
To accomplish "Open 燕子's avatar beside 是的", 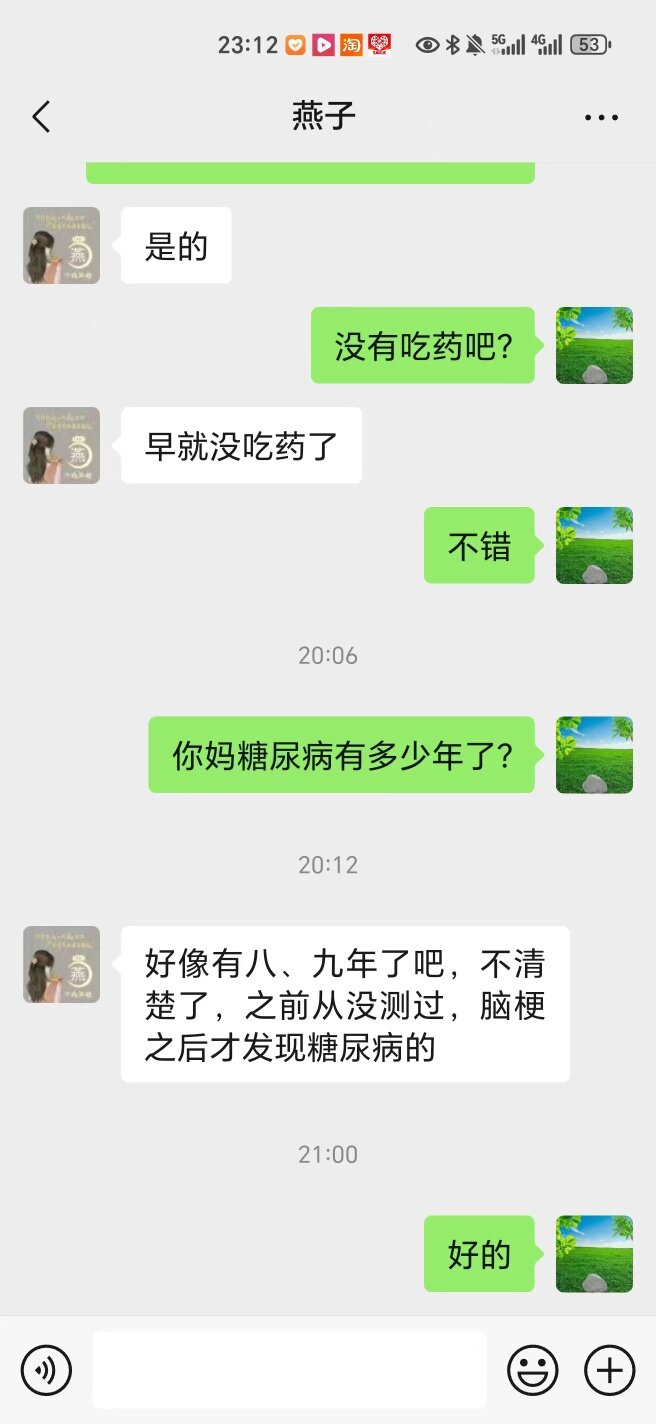I will point(62,246).
